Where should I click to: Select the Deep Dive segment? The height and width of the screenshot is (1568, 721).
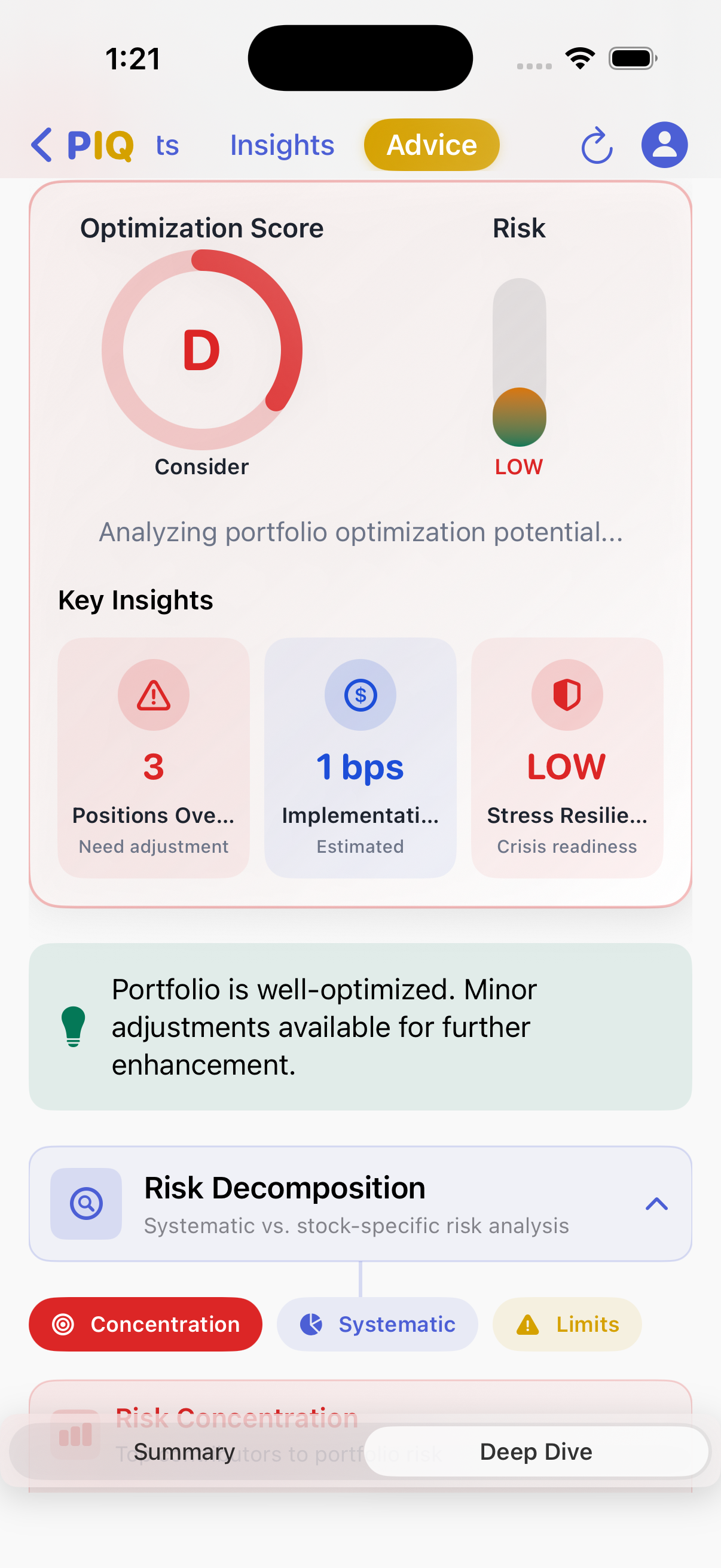(536, 1452)
